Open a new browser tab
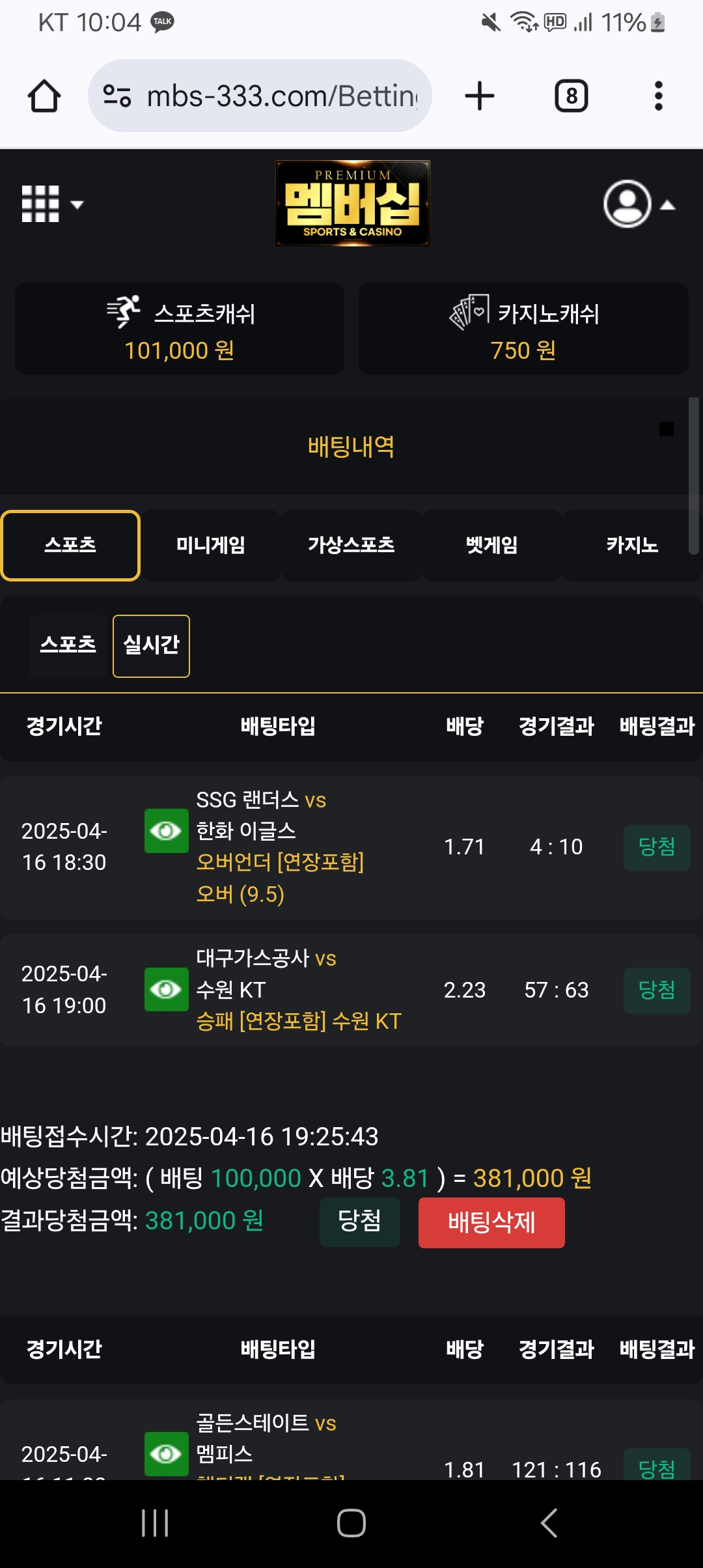 click(480, 96)
